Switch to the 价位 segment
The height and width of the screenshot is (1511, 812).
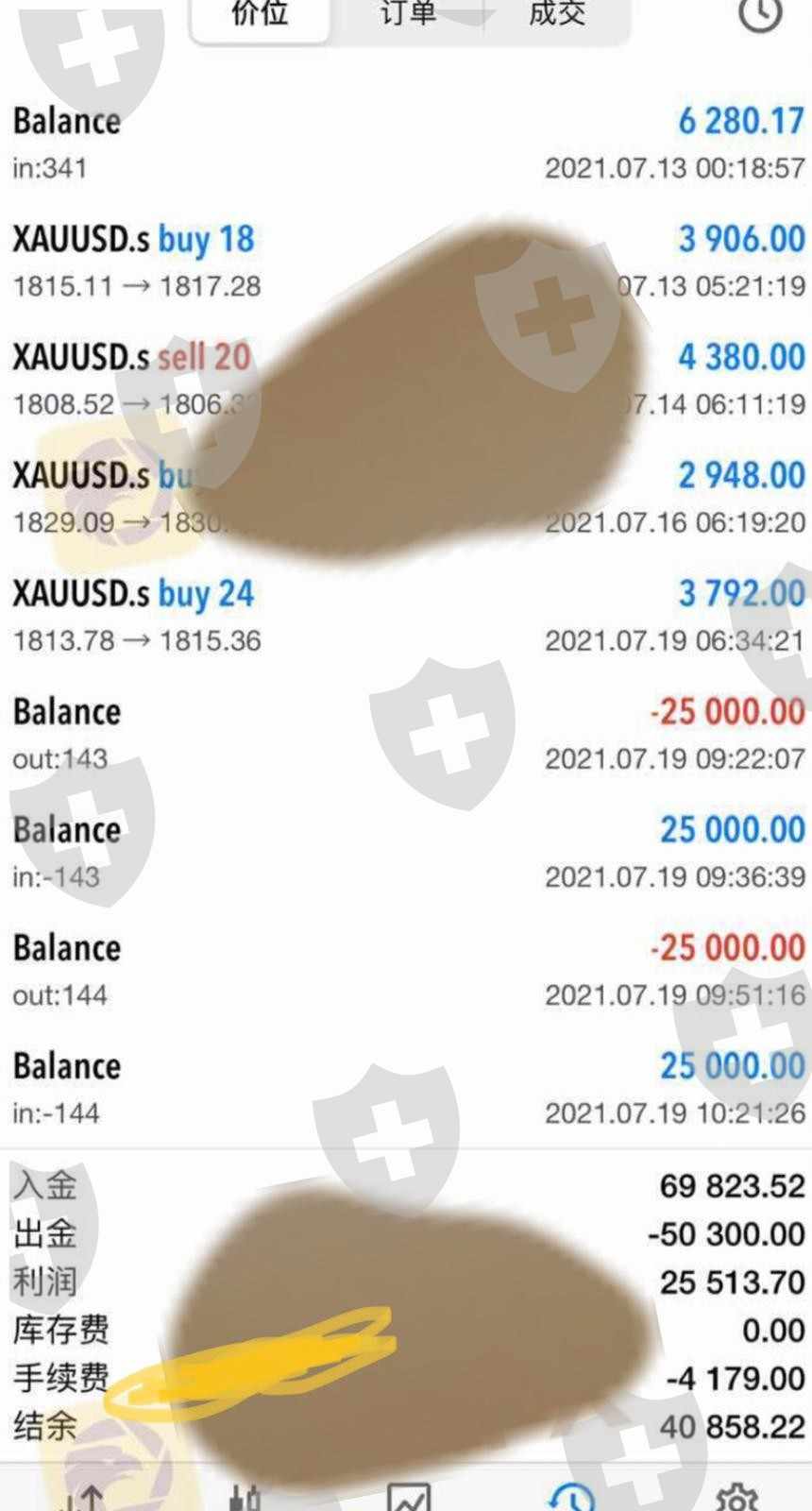(261, 15)
